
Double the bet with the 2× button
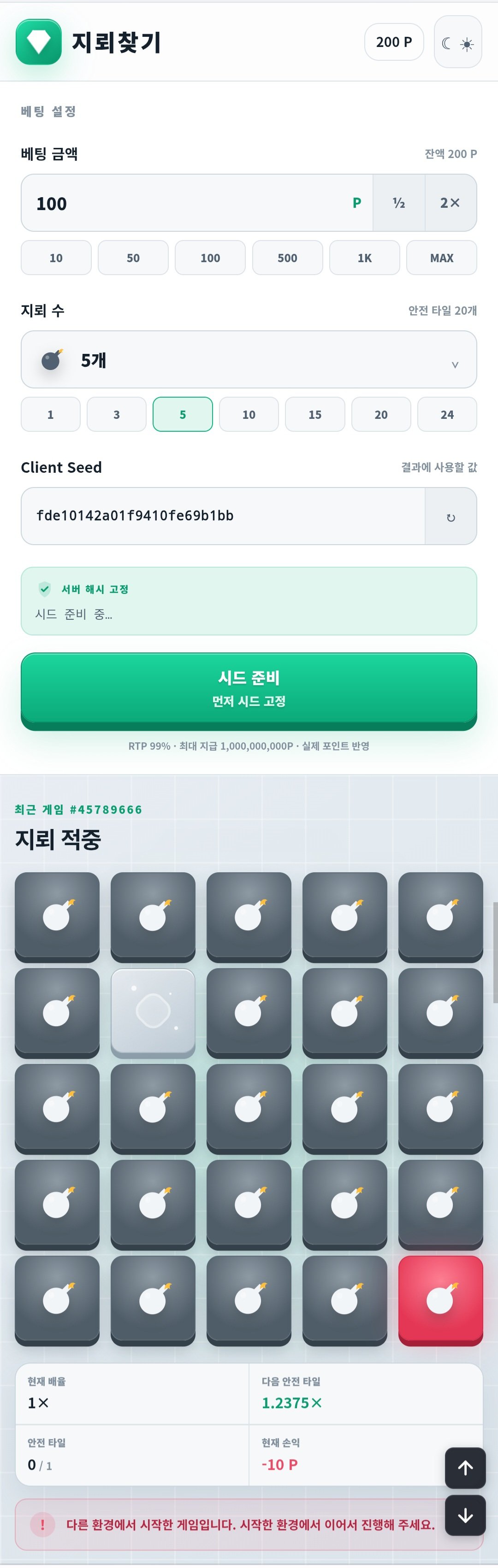coord(451,203)
